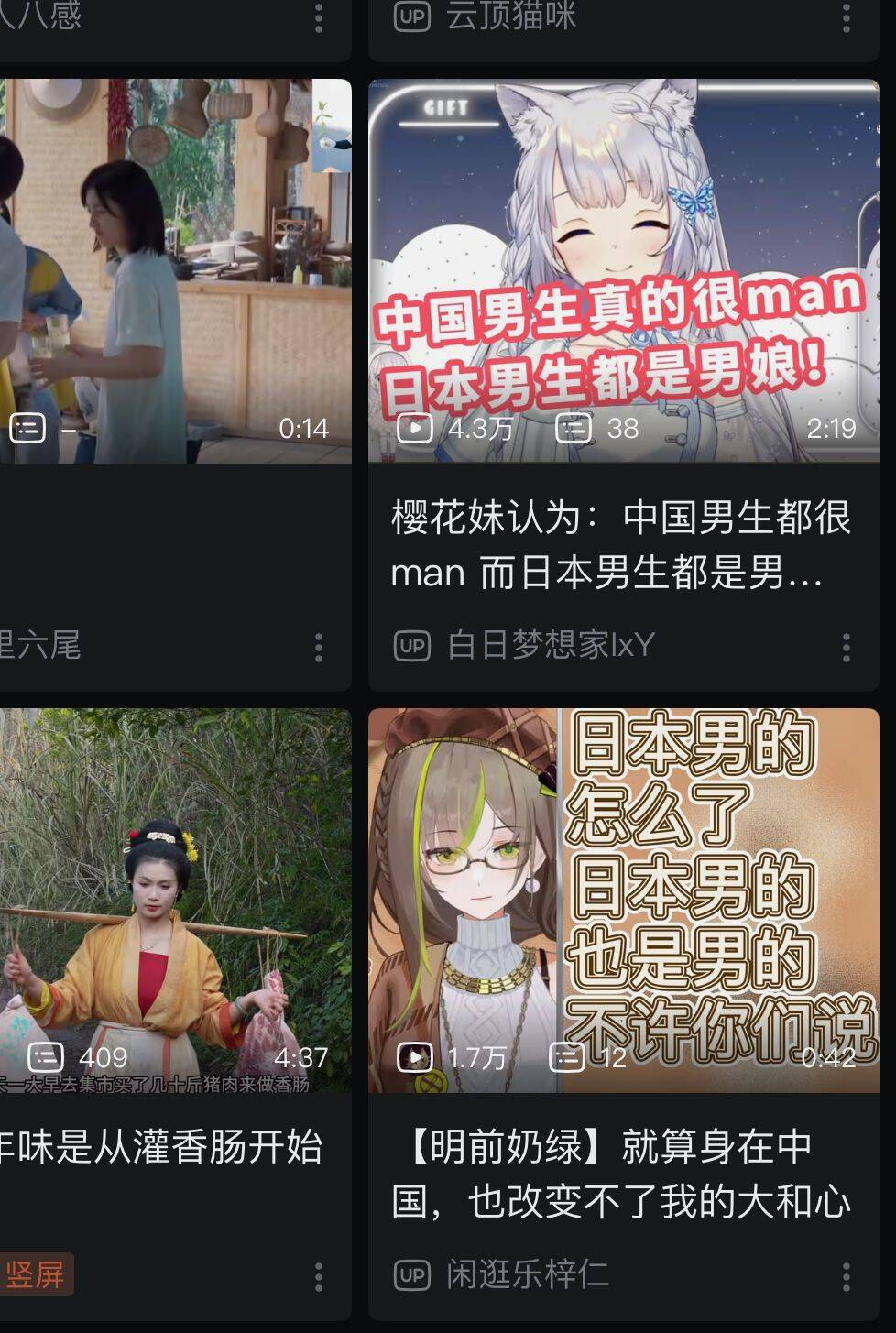Open the 明前奶绿 video card
This screenshot has height=1333, width=896.
tap(623, 900)
